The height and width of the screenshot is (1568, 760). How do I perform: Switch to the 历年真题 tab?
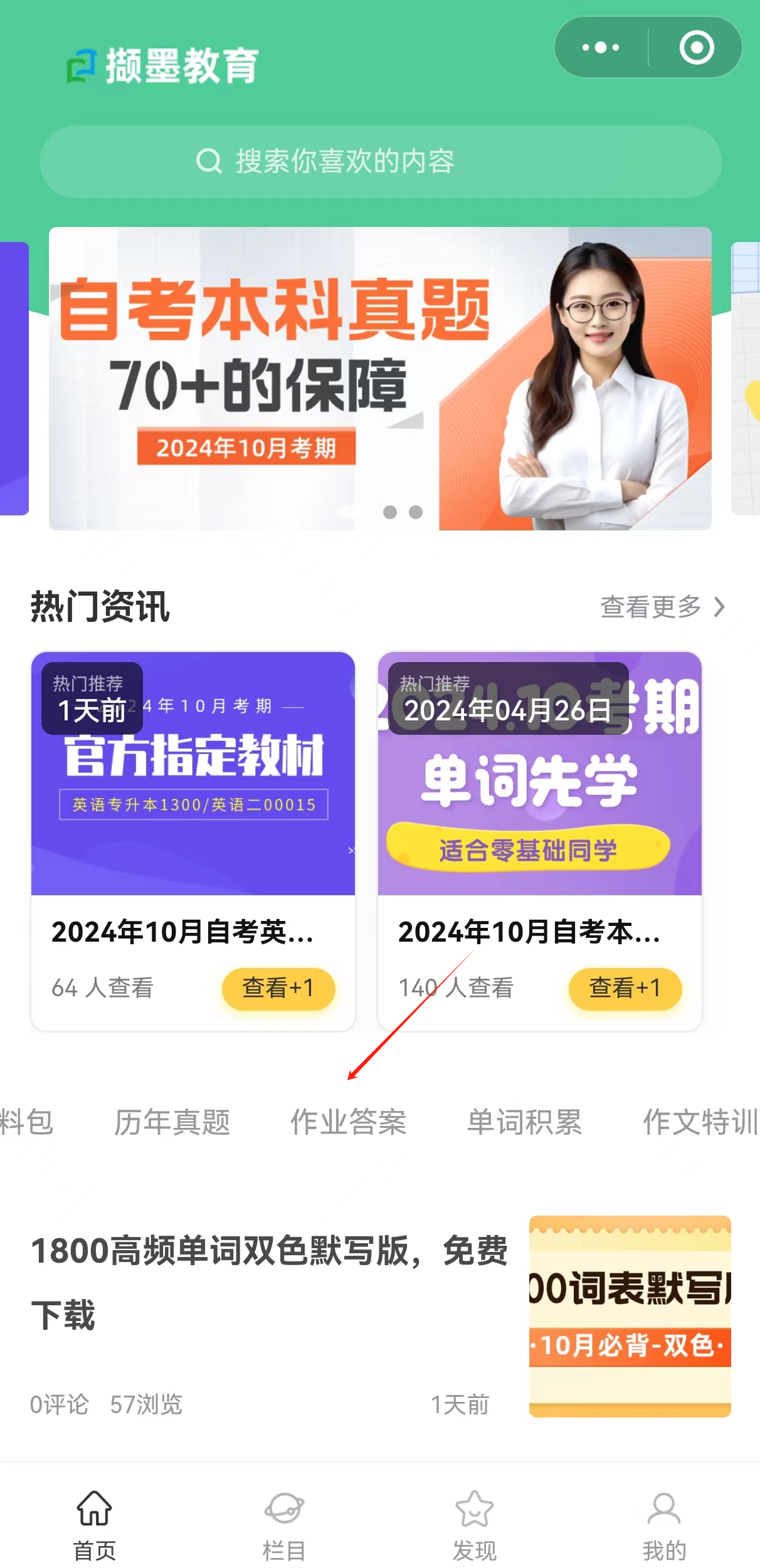[x=172, y=1122]
